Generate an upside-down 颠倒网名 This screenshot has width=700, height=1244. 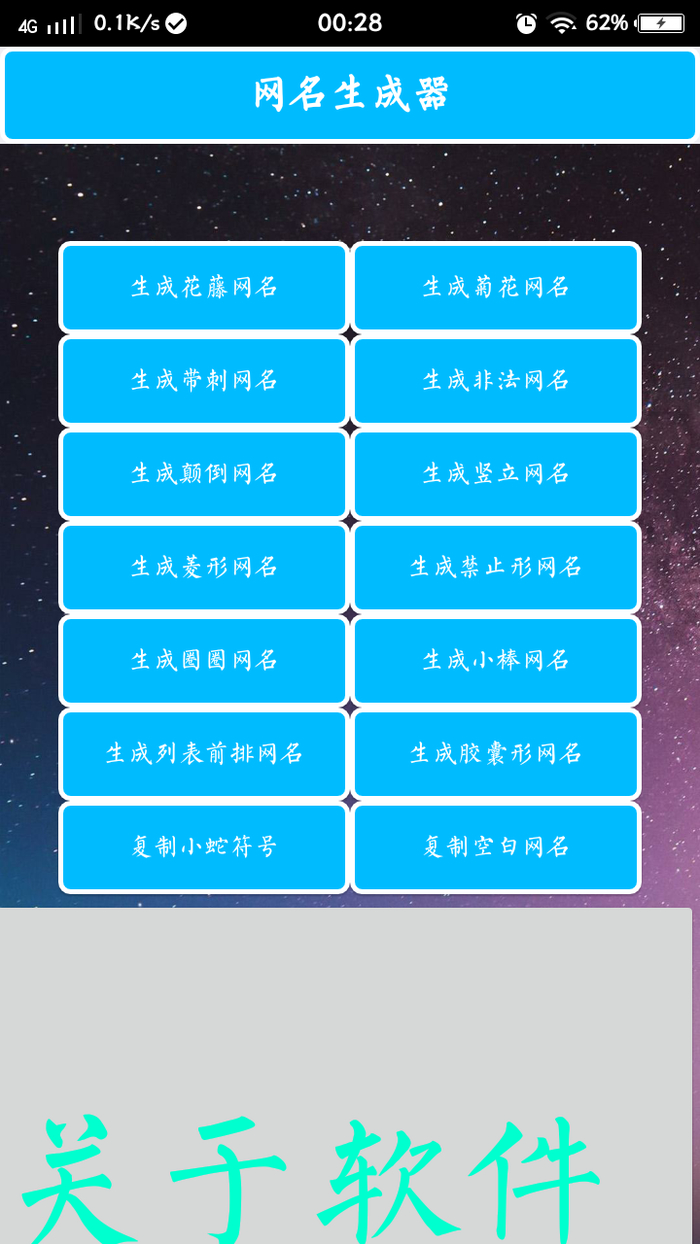[x=204, y=474]
